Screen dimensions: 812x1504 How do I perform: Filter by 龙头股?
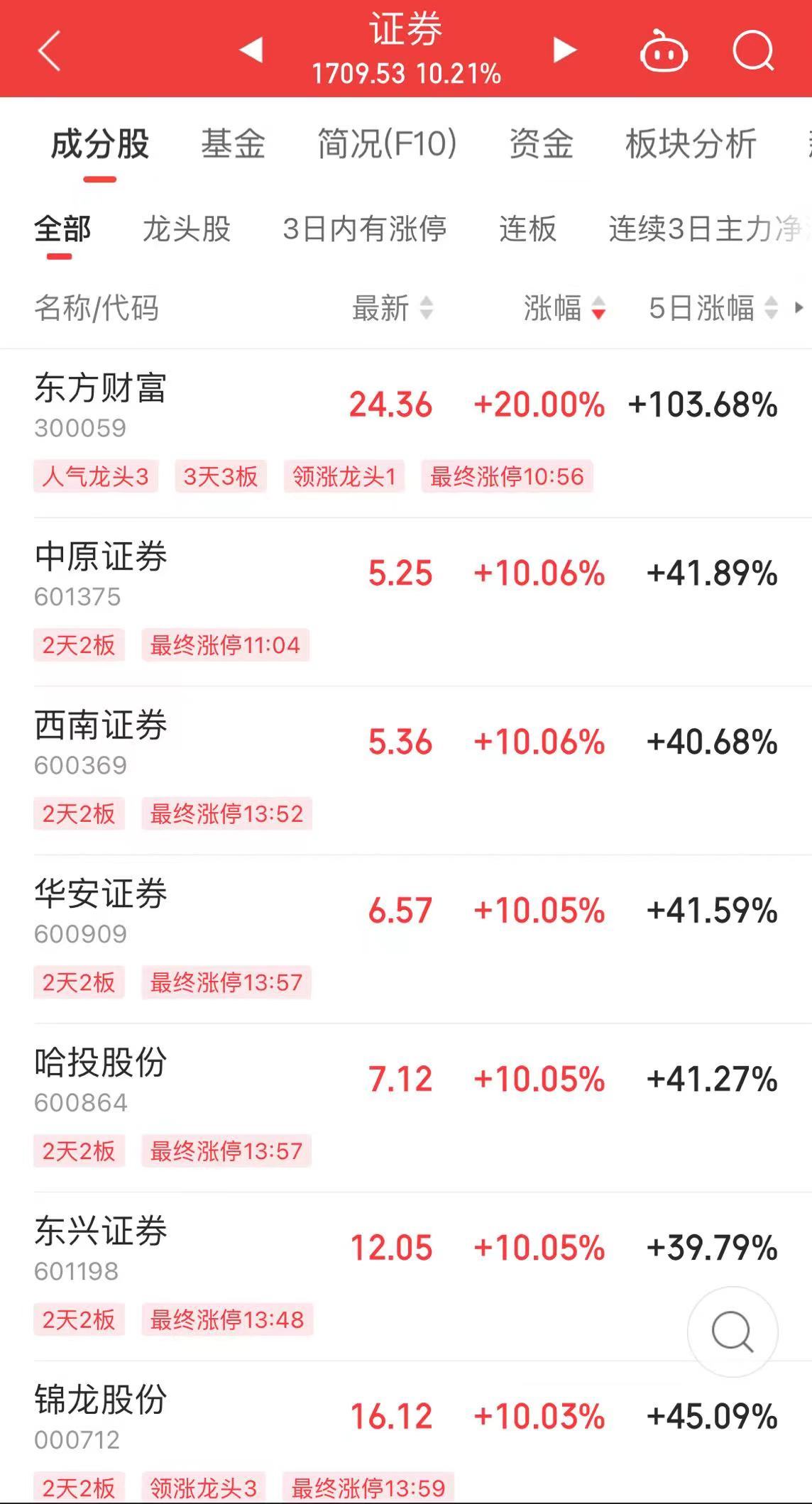(x=187, y=229)
